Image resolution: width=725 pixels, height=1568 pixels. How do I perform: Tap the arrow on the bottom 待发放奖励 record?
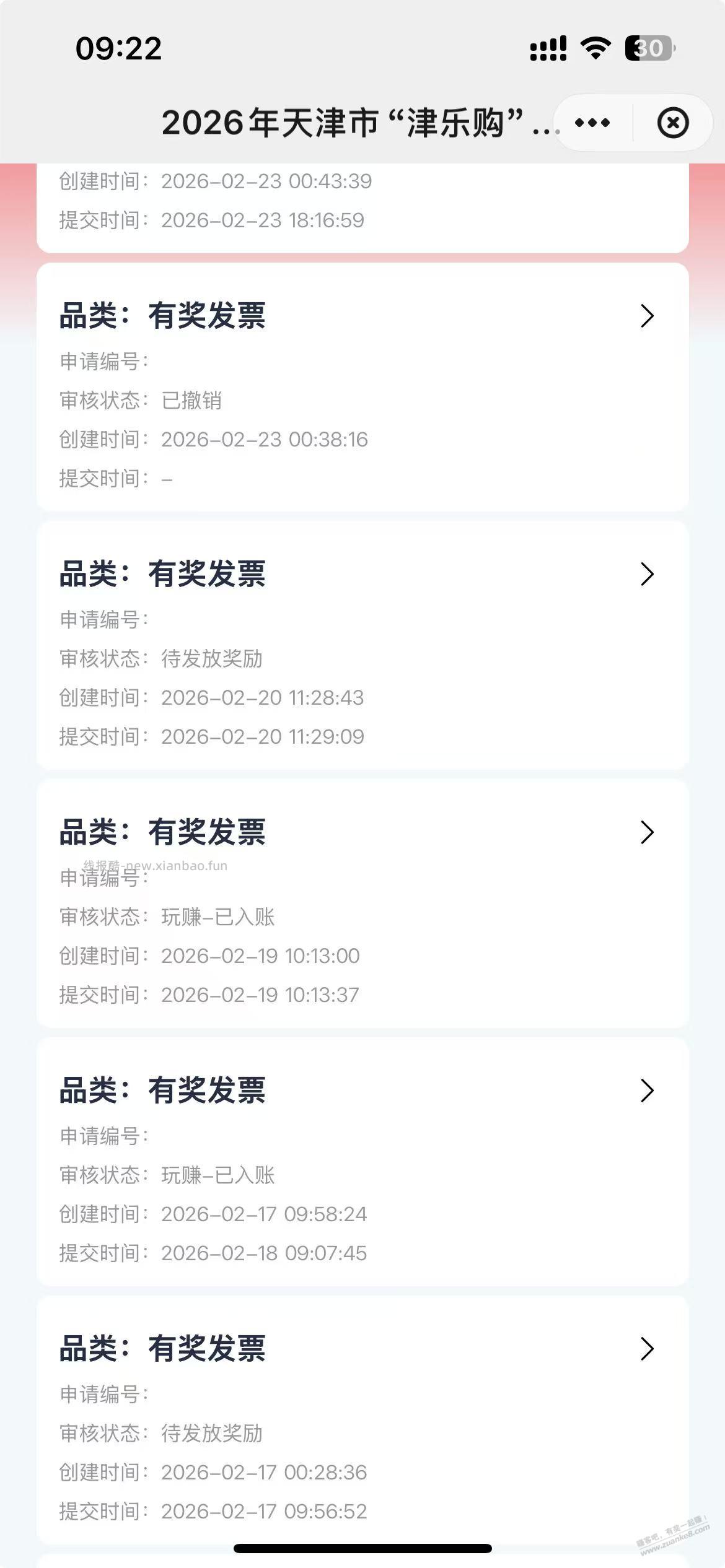pyautogui.click(x=646, y=1348)
